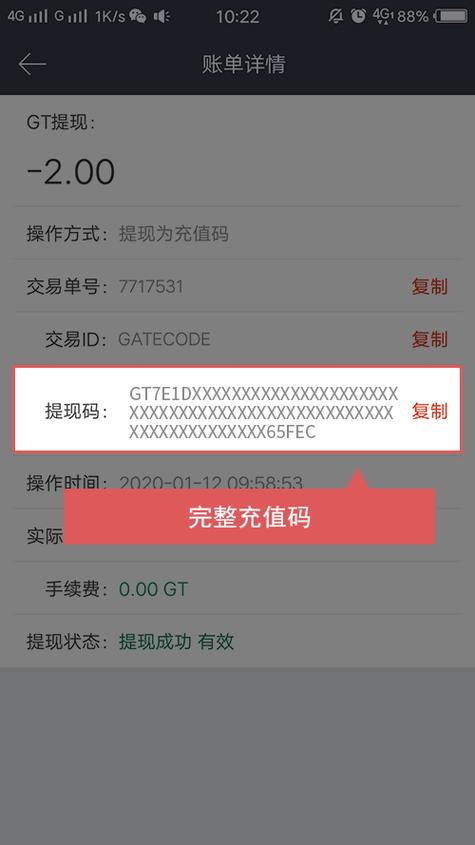475x845 pixels.
Task: Copy the 提现码 withdrawal code
Action: click(x=429, y=411)
